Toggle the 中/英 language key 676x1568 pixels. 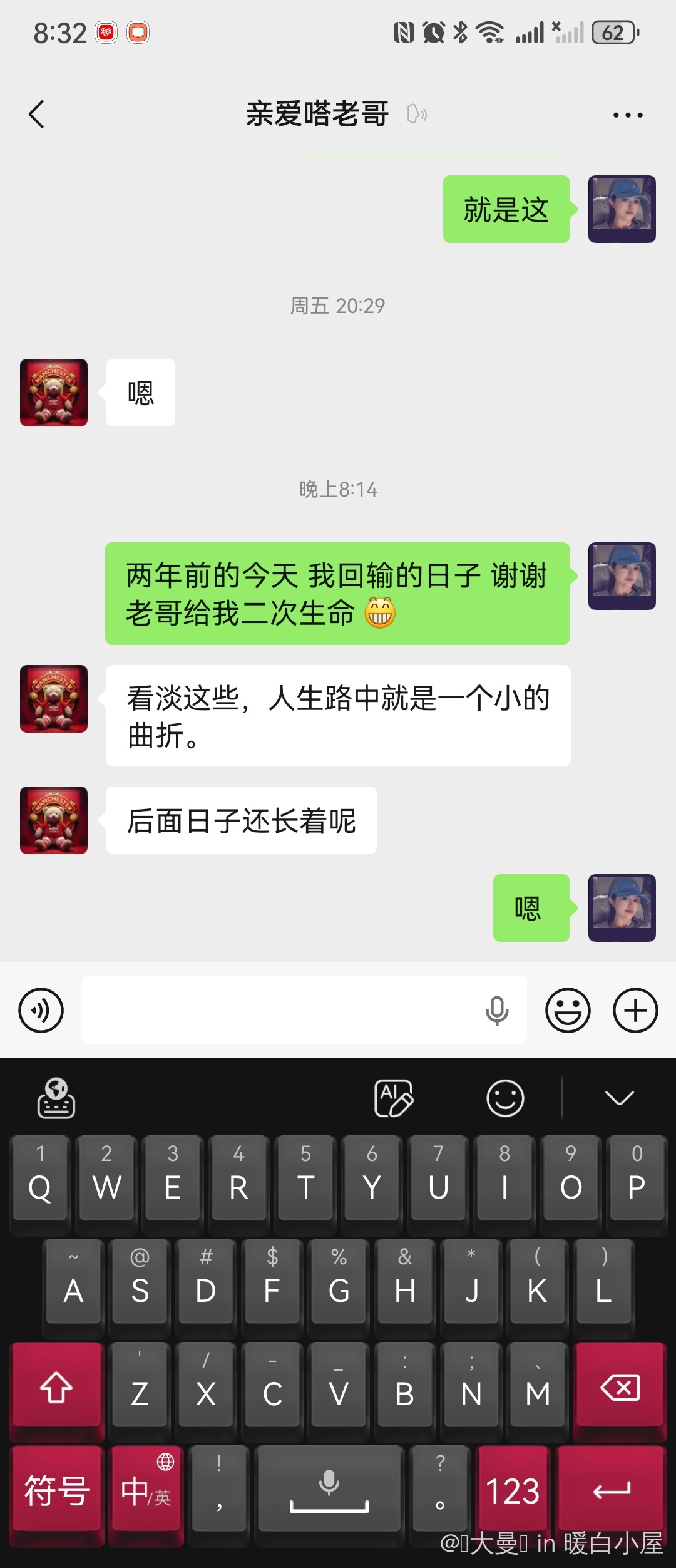[x=146, y=1490]
